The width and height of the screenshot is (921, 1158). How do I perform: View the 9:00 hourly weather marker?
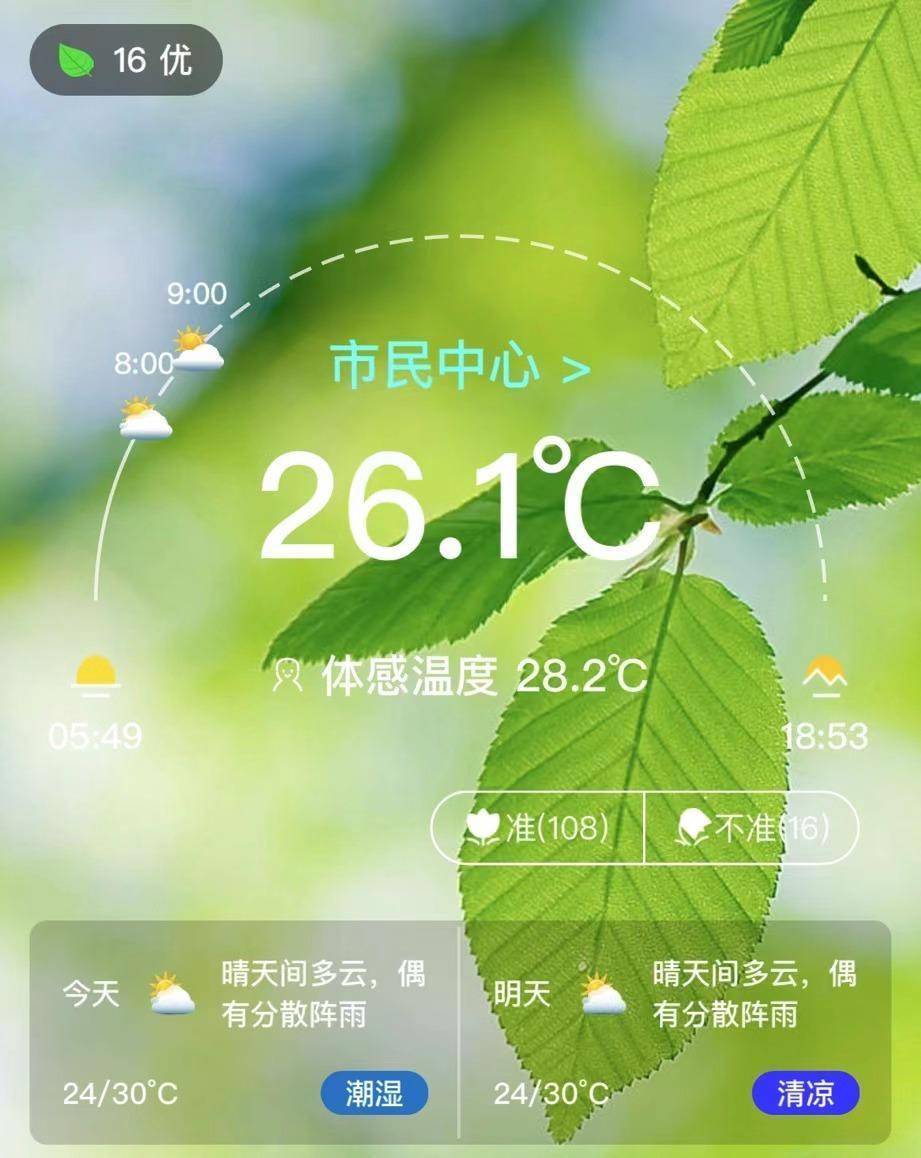coord(197,349)
